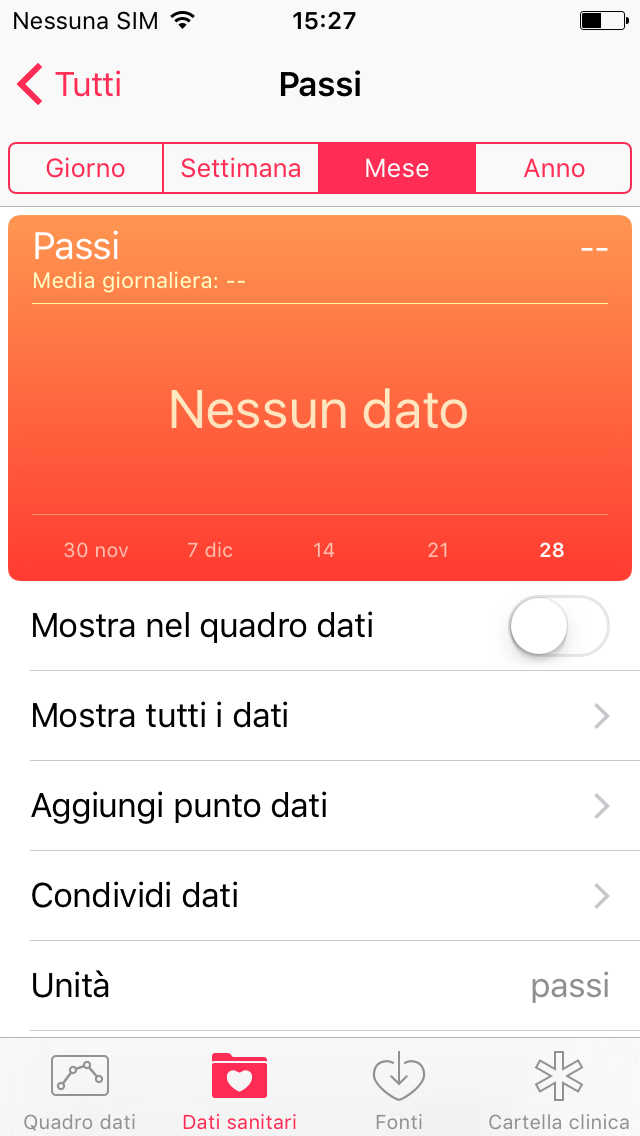Open Condividi dati
This screenshot has height=1136, width=640.
[x=320, y=896]
